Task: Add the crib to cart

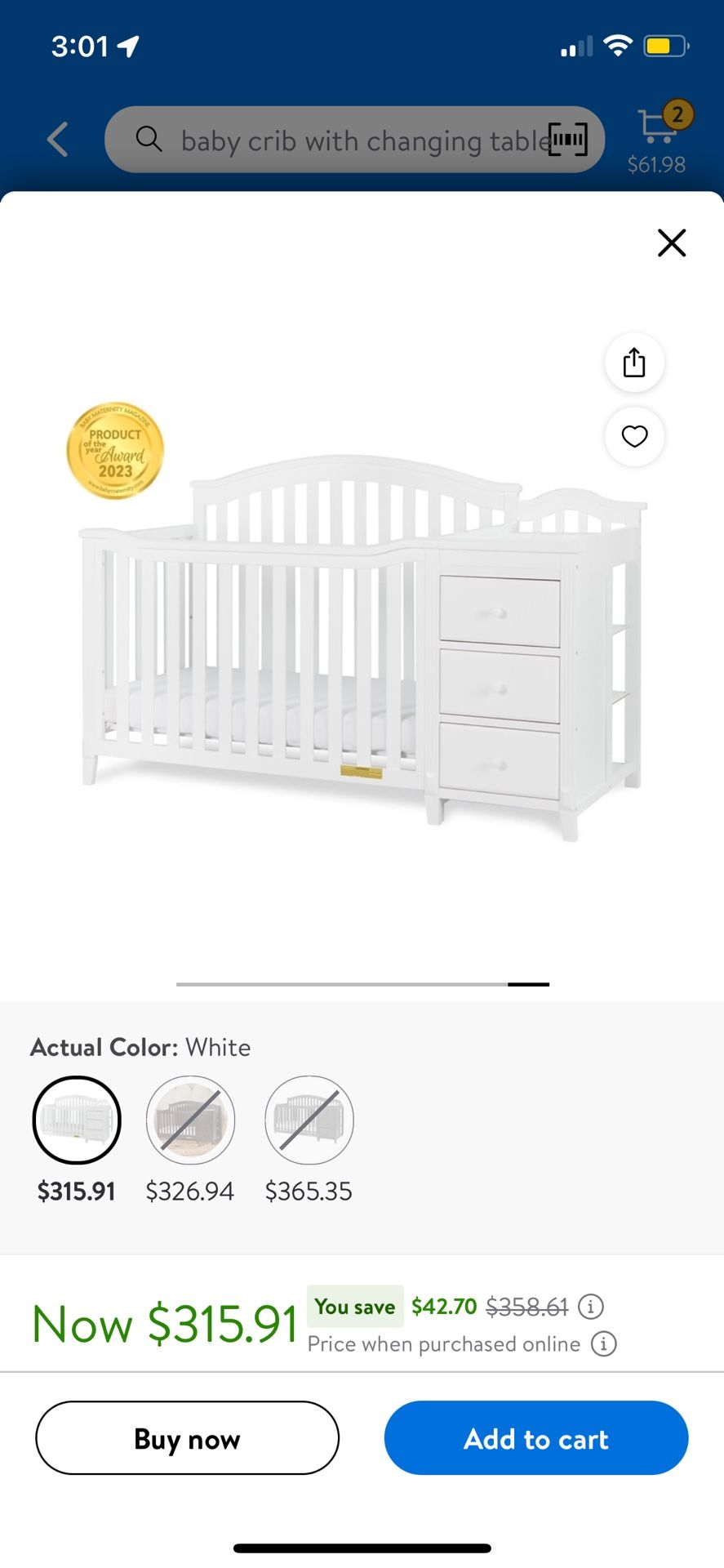Action: [535, 1438]
